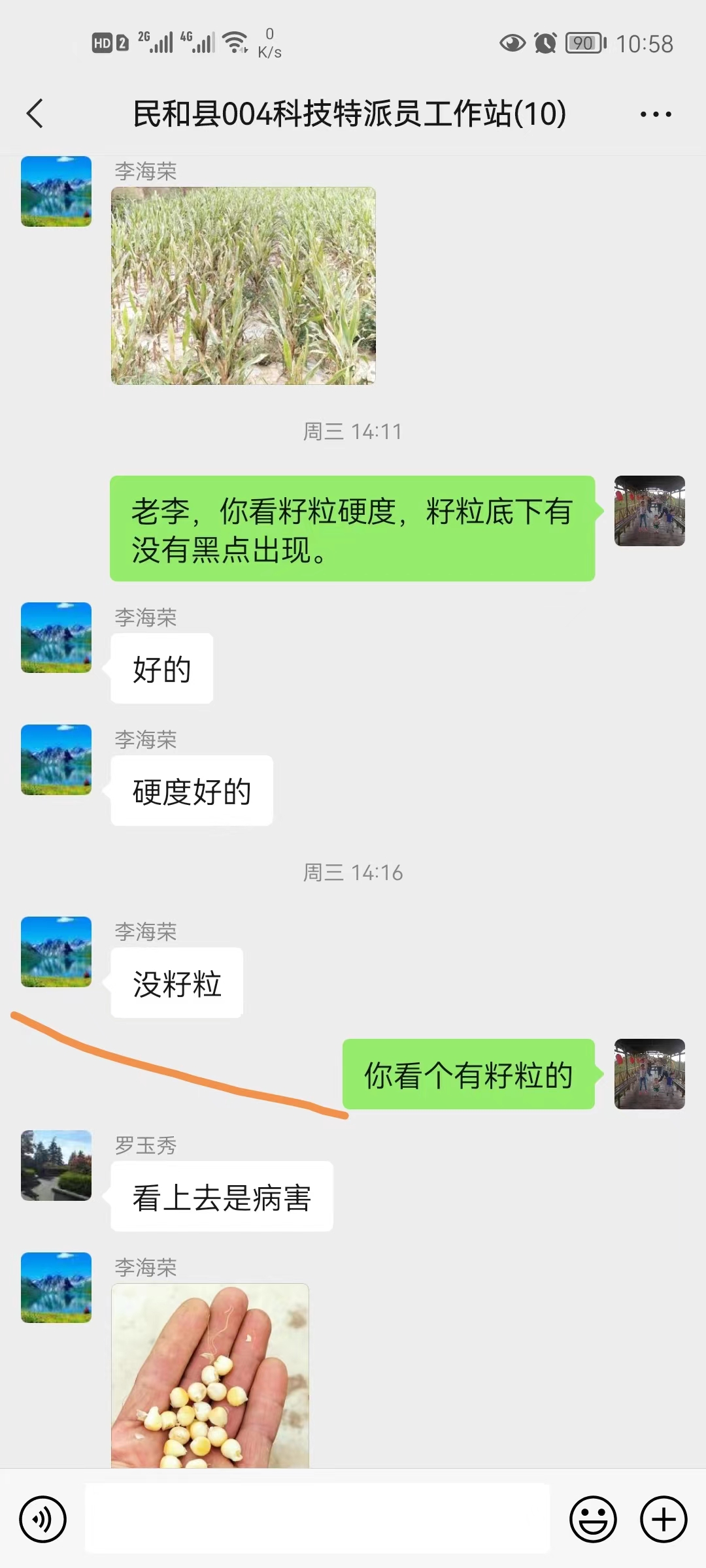Viewport: 706px width, 1568px height.
Task: View the corn kernels photo in hand
Action: click(x=210, y=1376)
